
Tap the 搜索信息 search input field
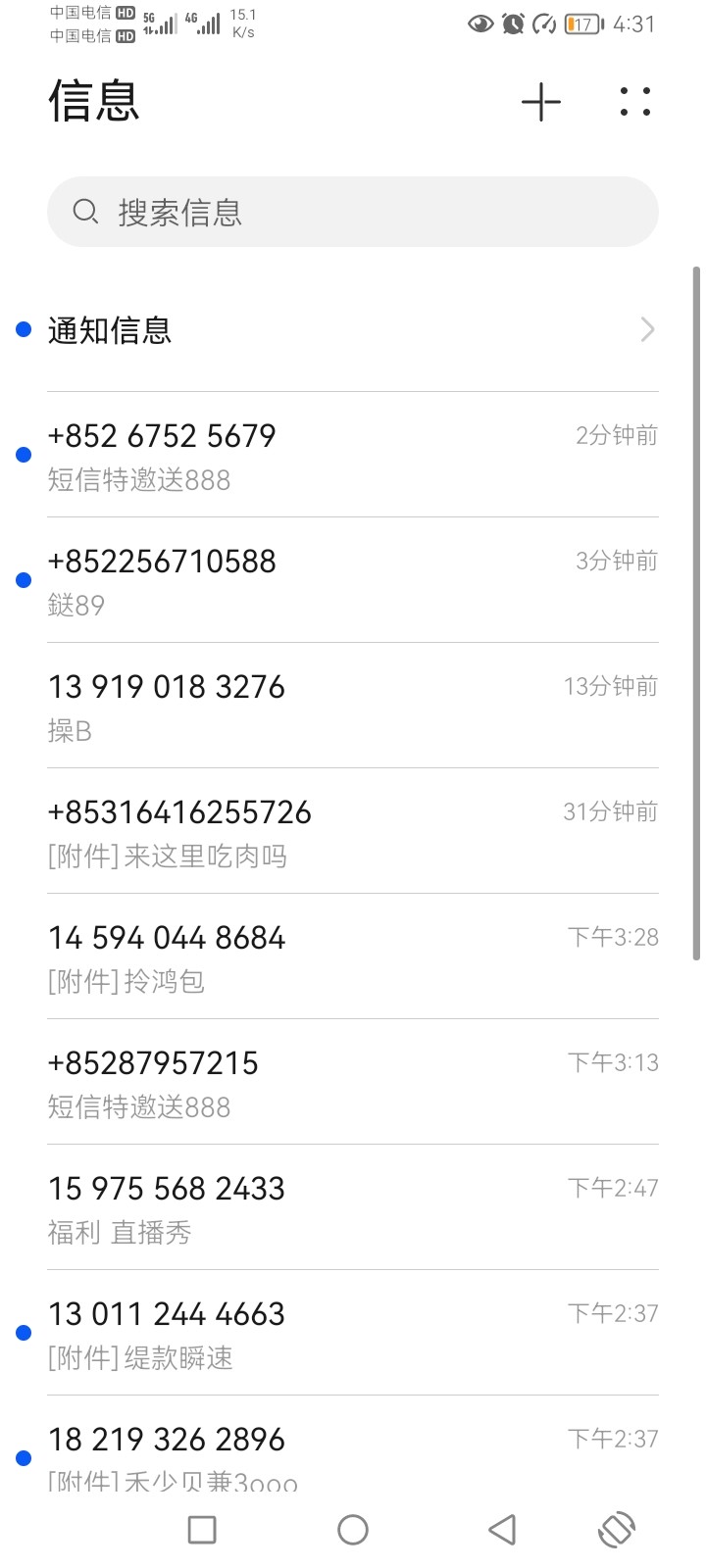pos(353,212)
